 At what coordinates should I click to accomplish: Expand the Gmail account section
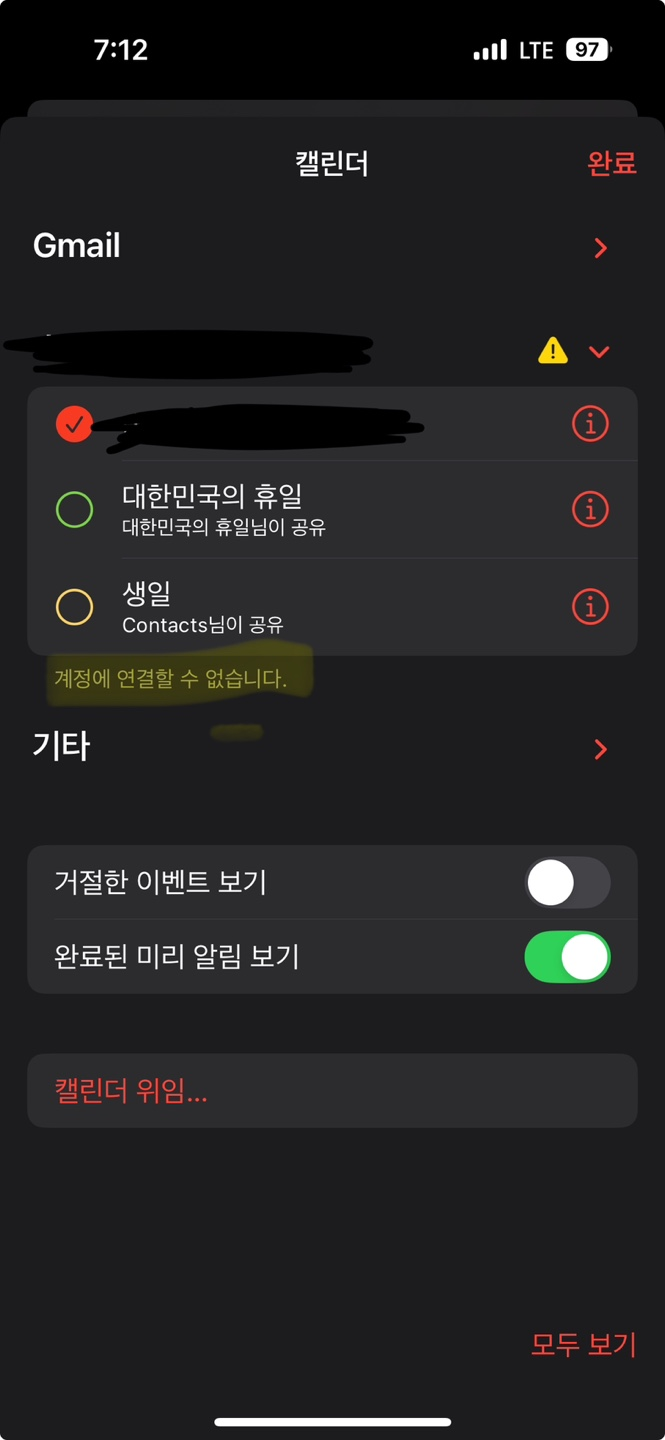pos(600,248)
